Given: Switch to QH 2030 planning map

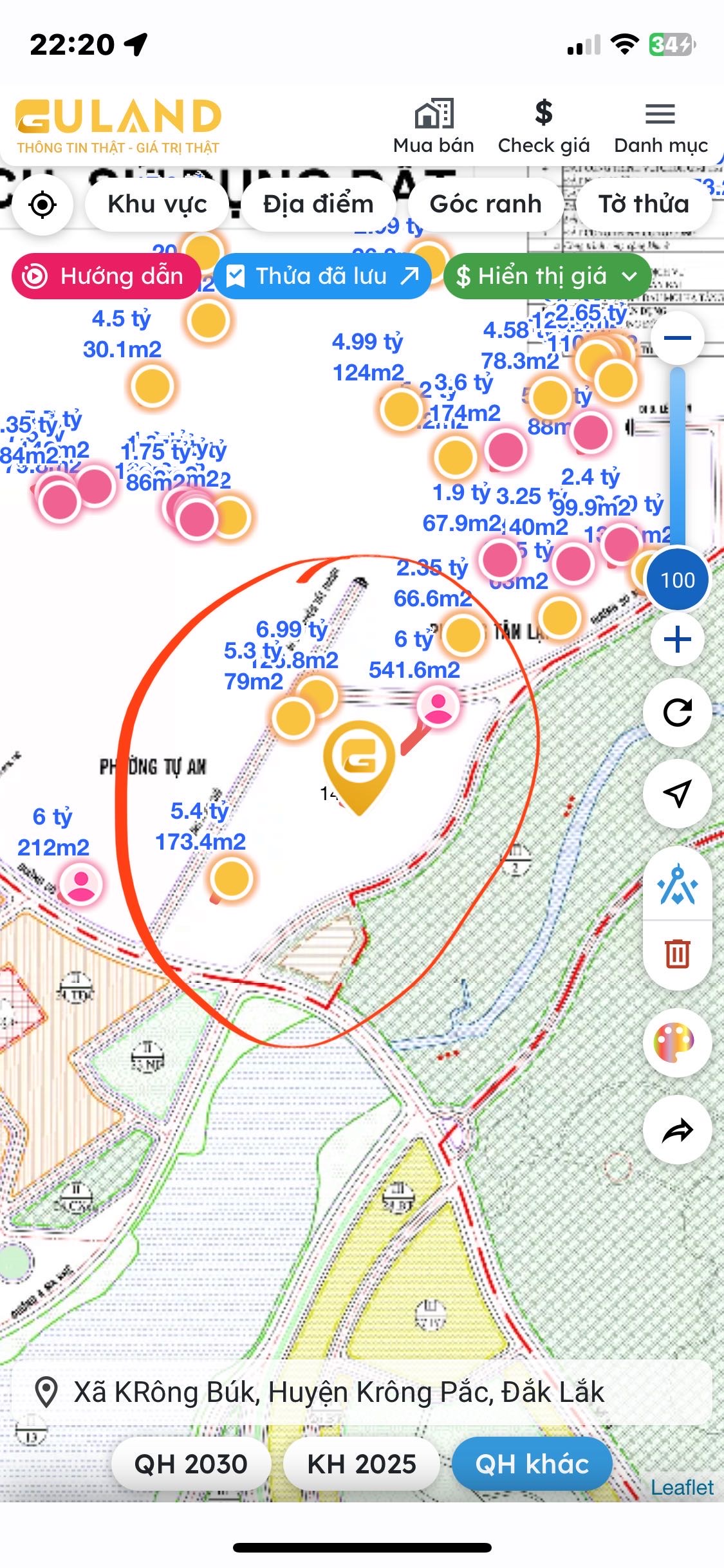Looking at the screenshot, I should click(190, 1464).
